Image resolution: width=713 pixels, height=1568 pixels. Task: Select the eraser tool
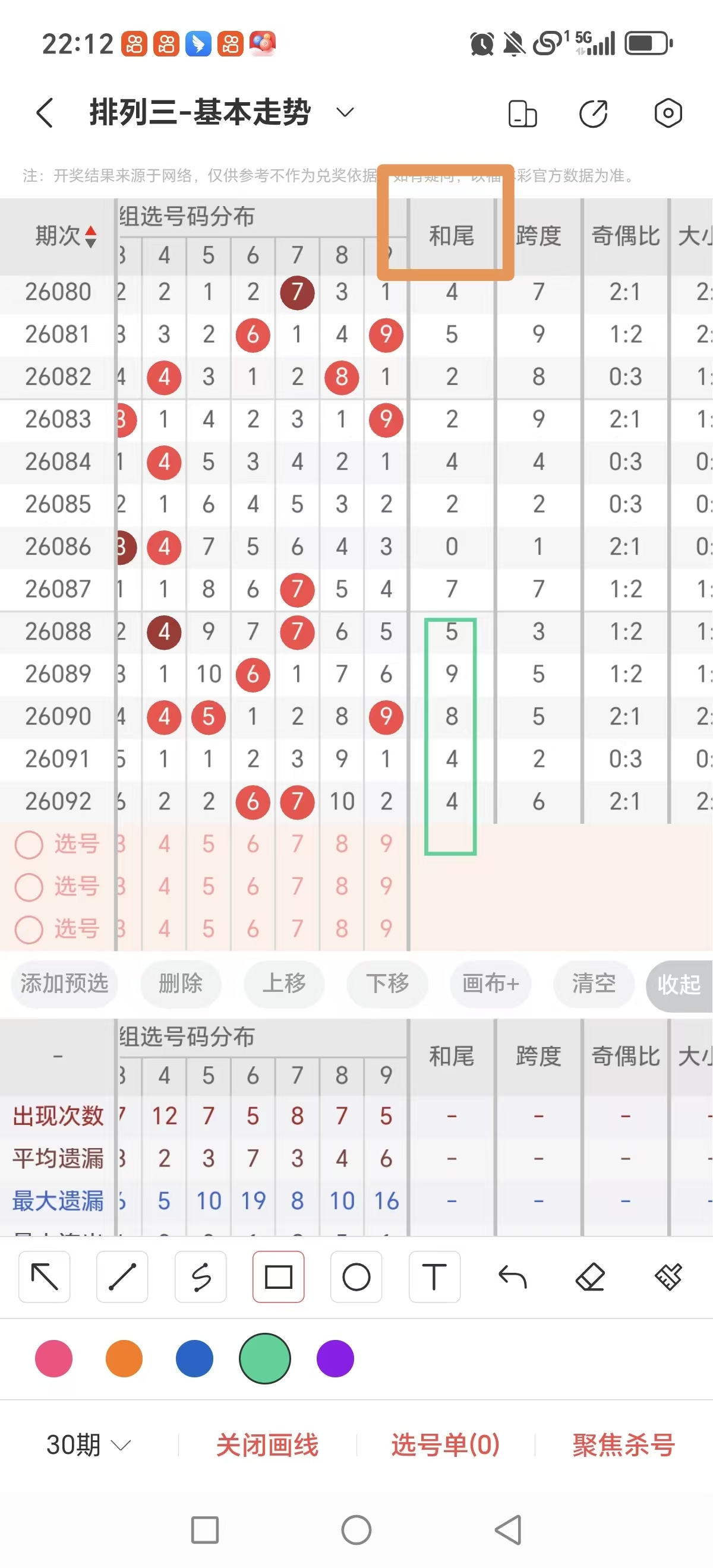coord(590,1277)
